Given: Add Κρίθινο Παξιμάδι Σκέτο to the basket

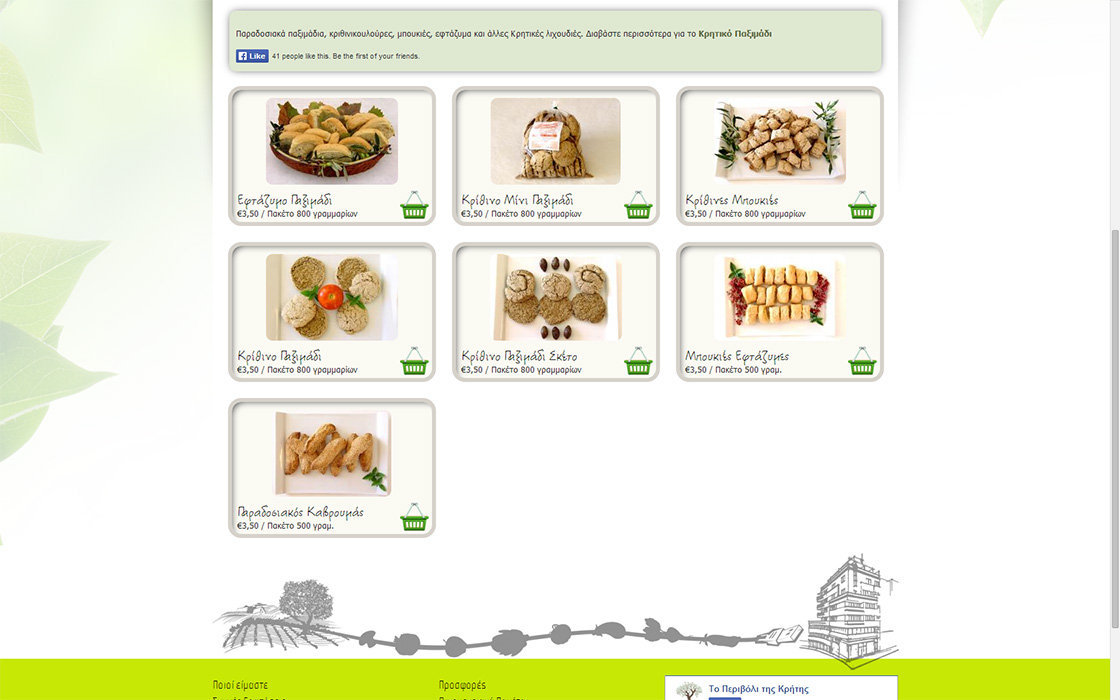Looking at the screenshot, I should (638, 362).
